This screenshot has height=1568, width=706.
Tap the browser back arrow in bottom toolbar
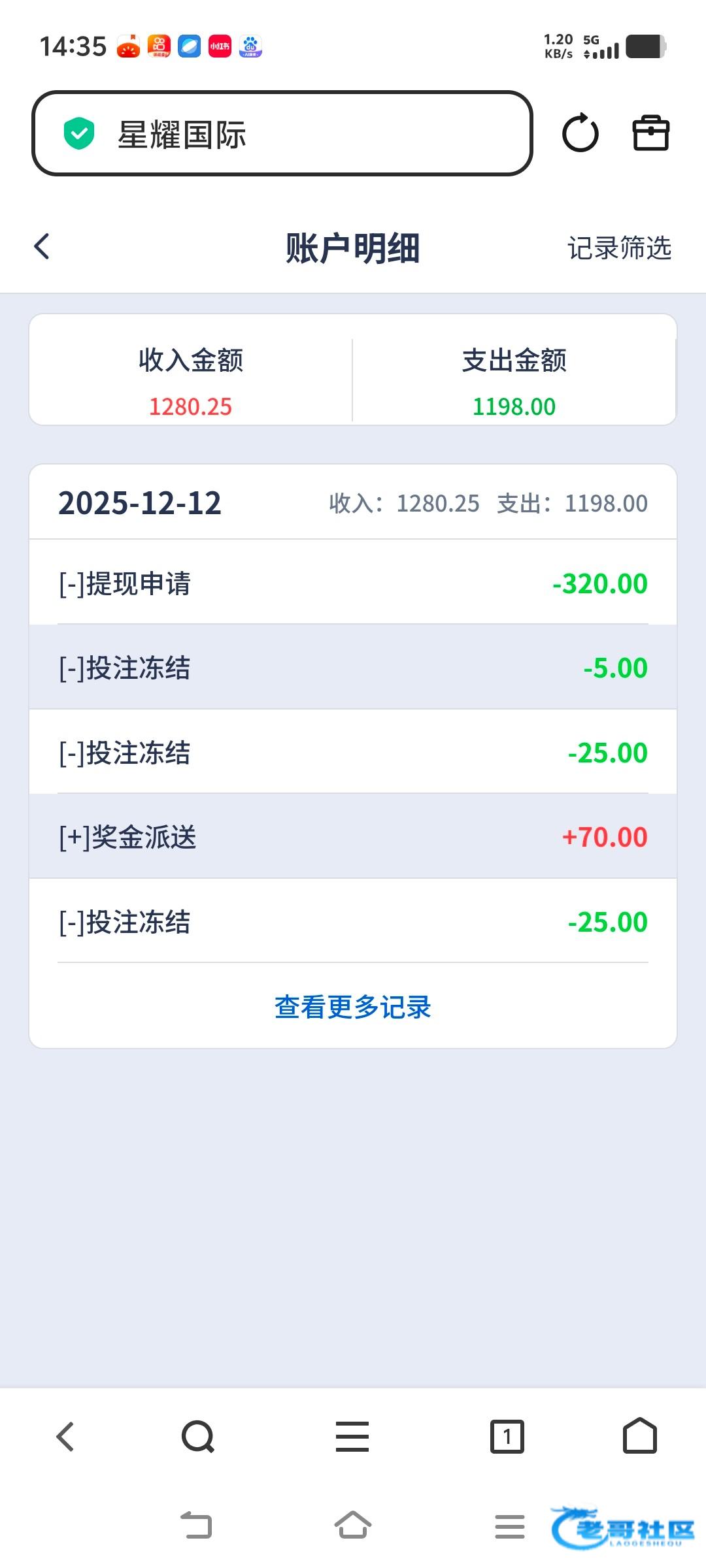[x=65, y=1437]
